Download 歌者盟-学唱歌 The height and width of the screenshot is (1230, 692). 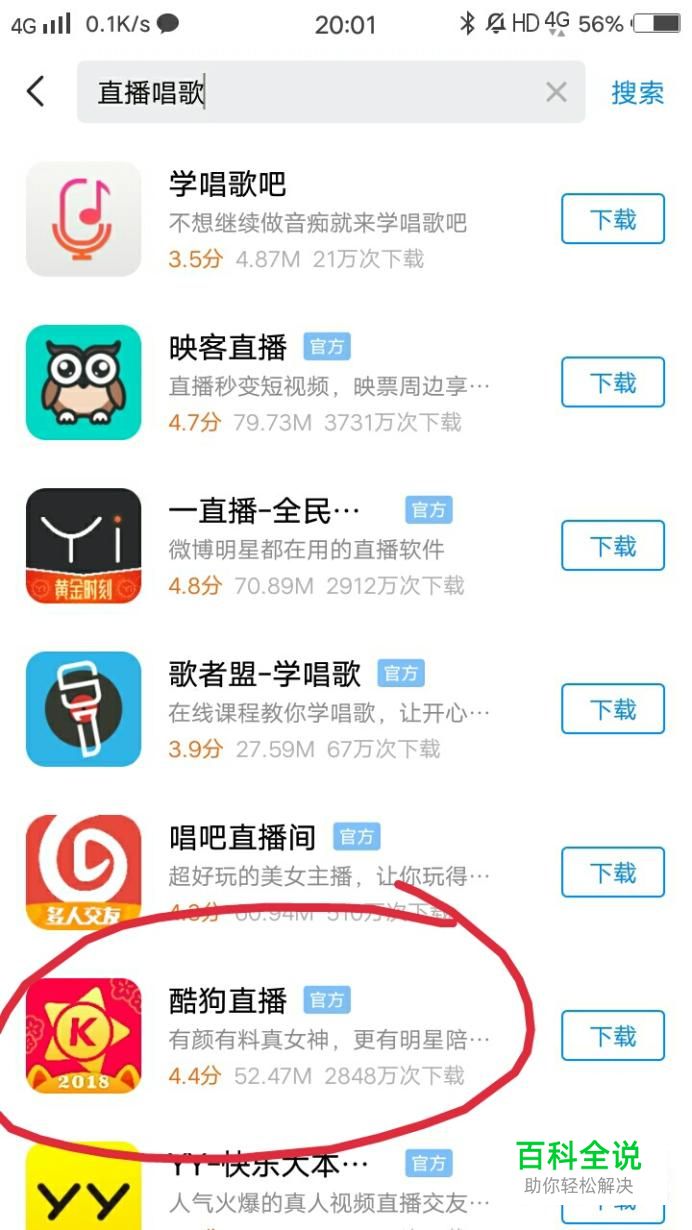pos(612,709)
